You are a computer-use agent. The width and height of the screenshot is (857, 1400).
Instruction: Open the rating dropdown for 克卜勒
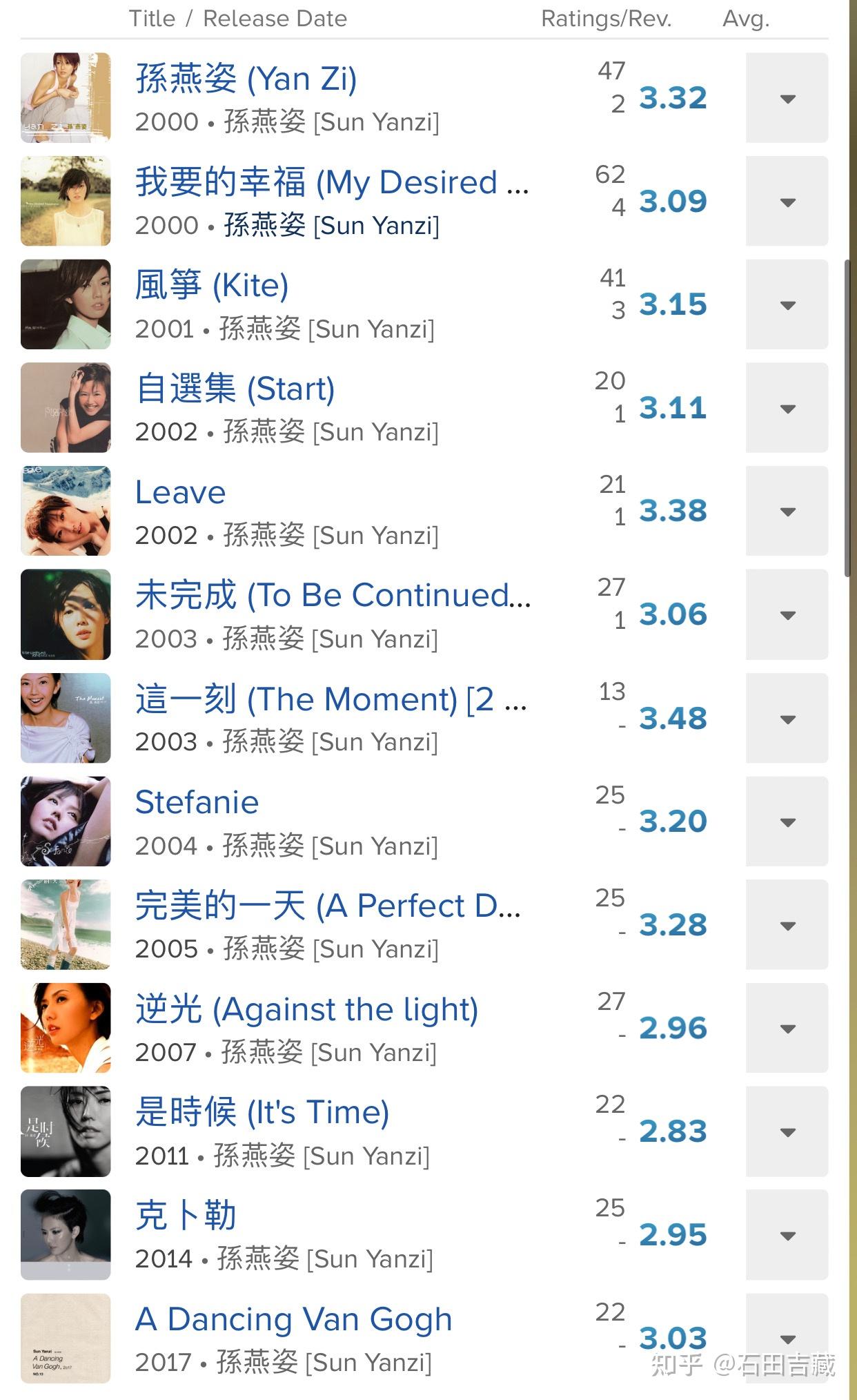(786, 1234)
